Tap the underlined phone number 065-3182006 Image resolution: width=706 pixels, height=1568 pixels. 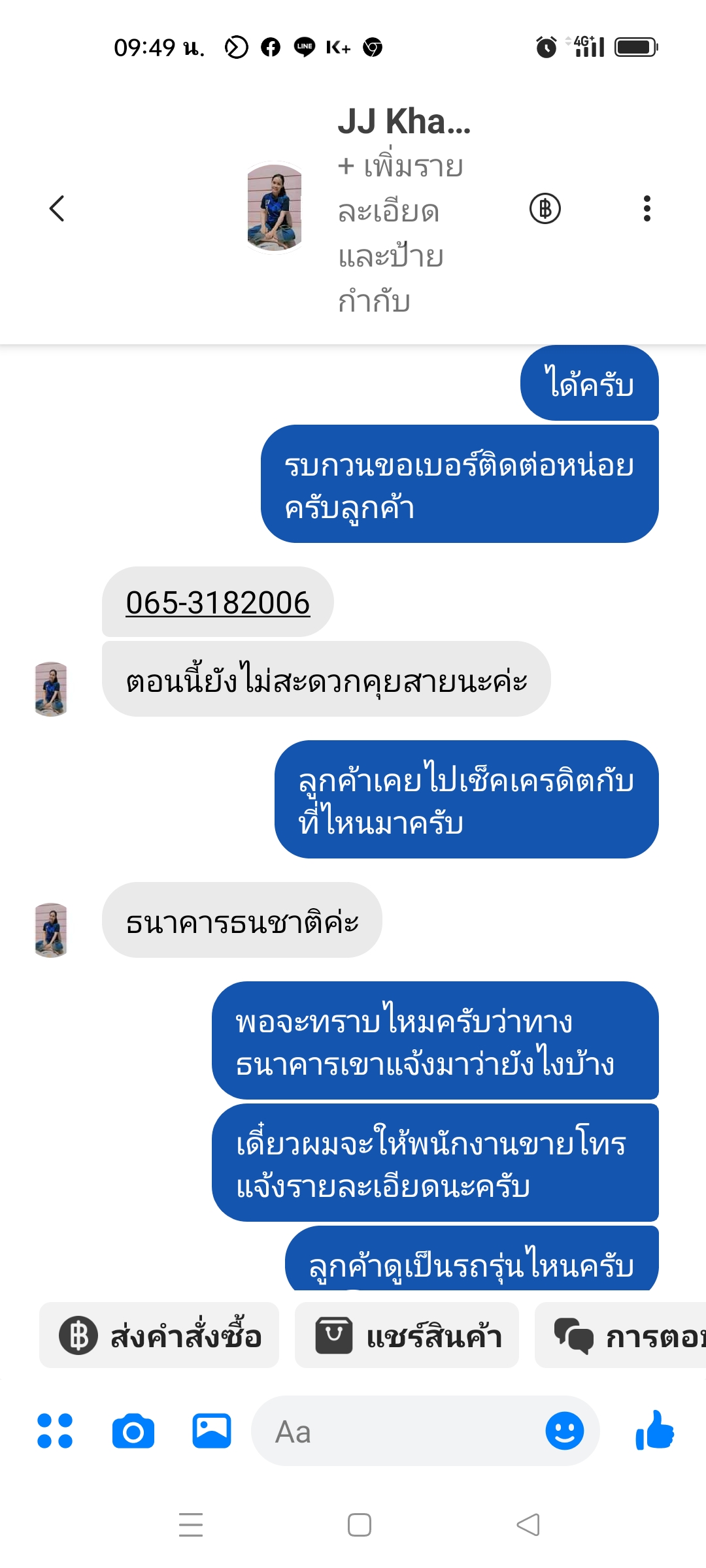218,602
